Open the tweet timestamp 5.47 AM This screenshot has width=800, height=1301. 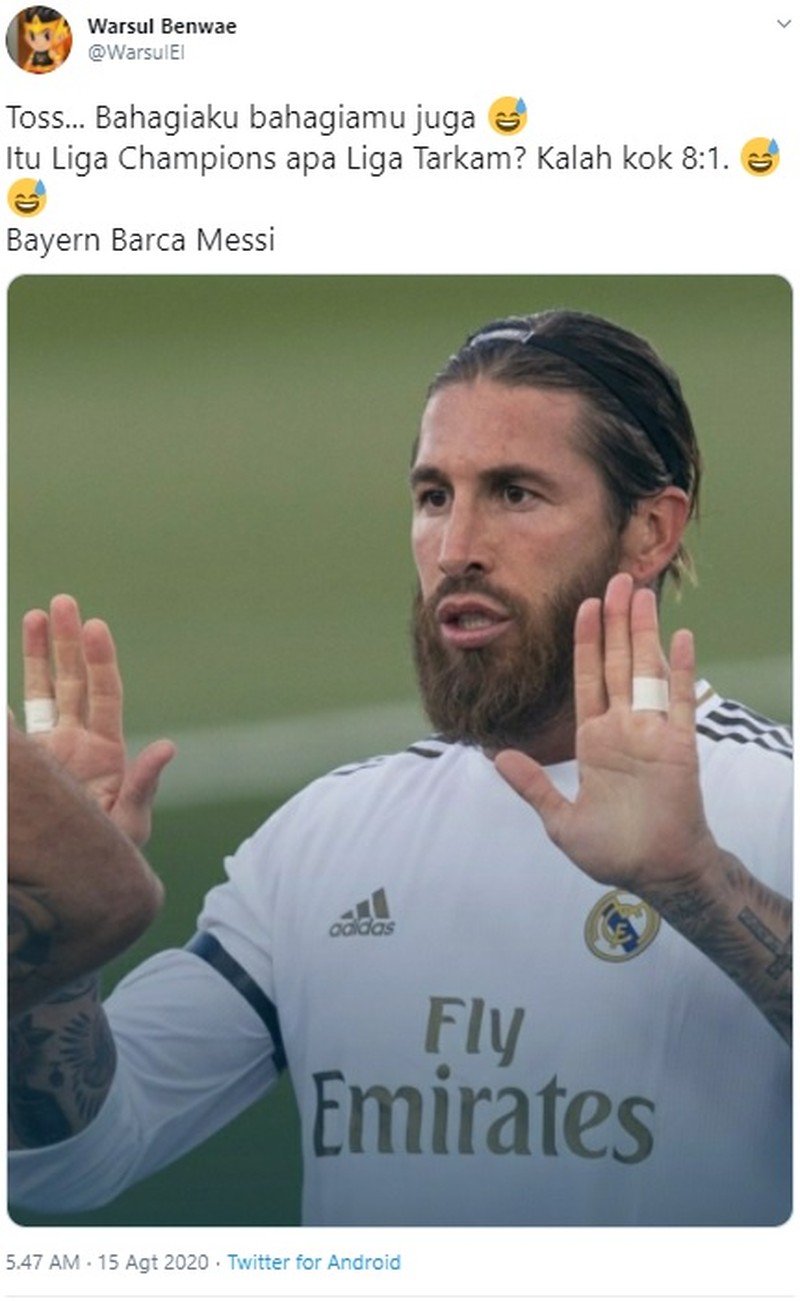(42, 1262)
